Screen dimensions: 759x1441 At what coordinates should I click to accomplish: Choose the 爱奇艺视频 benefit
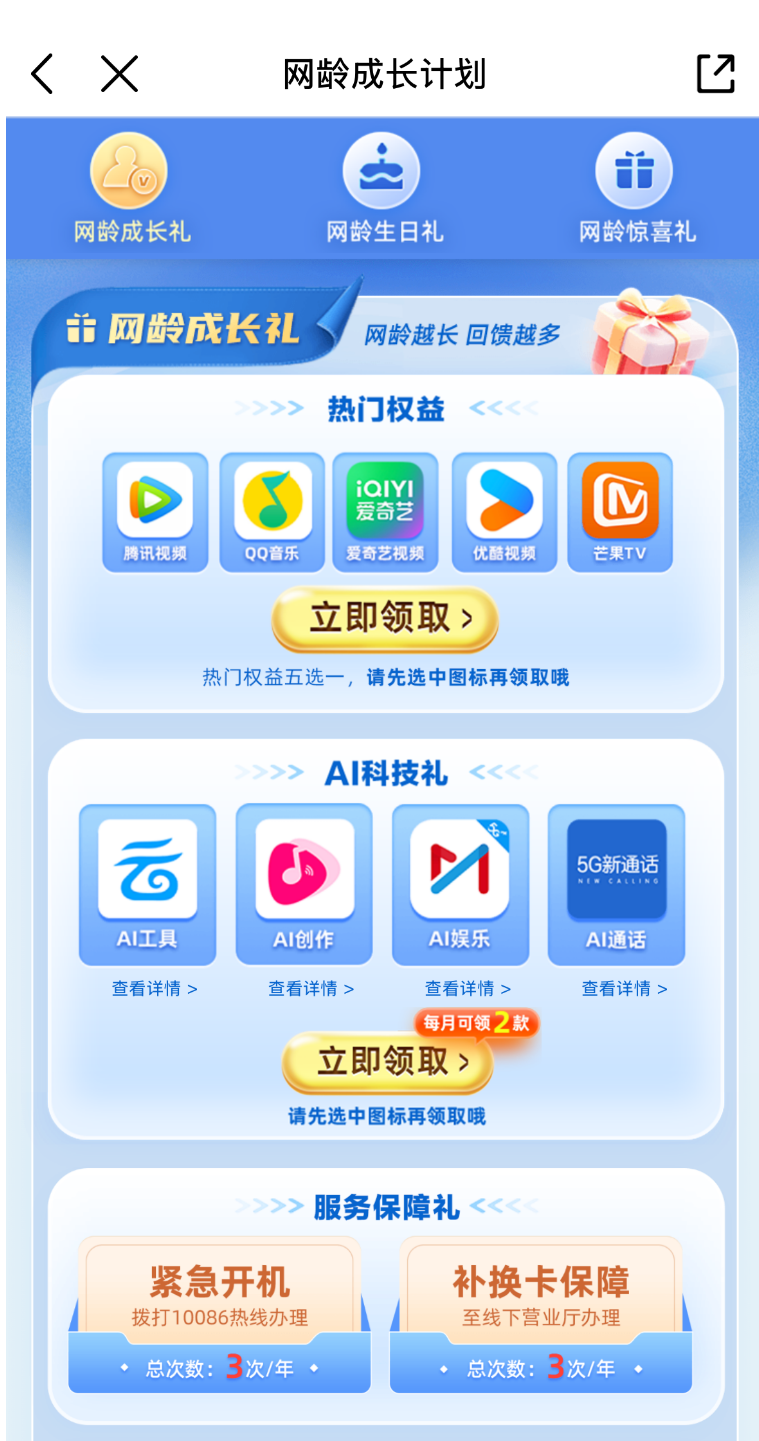(x=385, y=511)
